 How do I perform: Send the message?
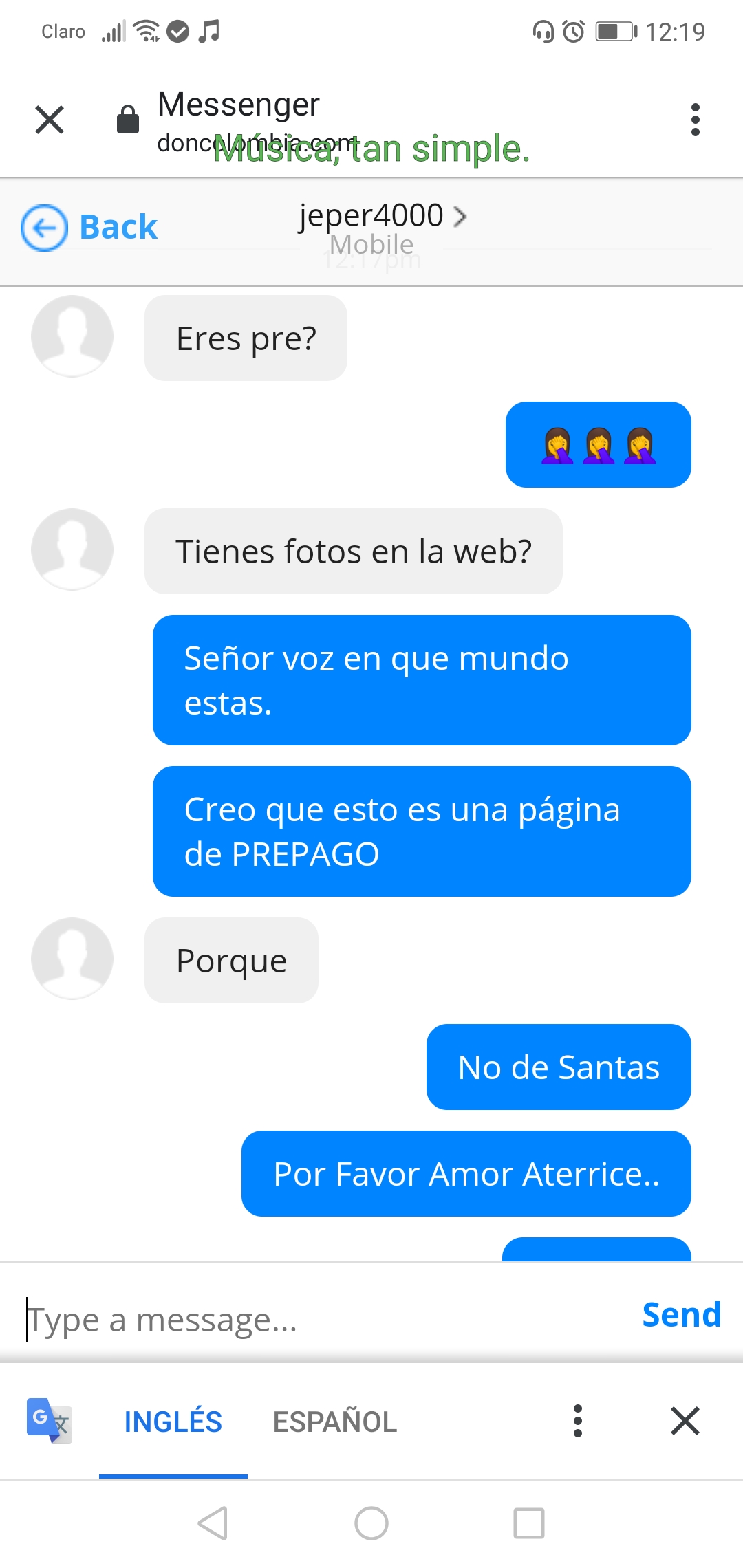click(x=681, y=1315)
